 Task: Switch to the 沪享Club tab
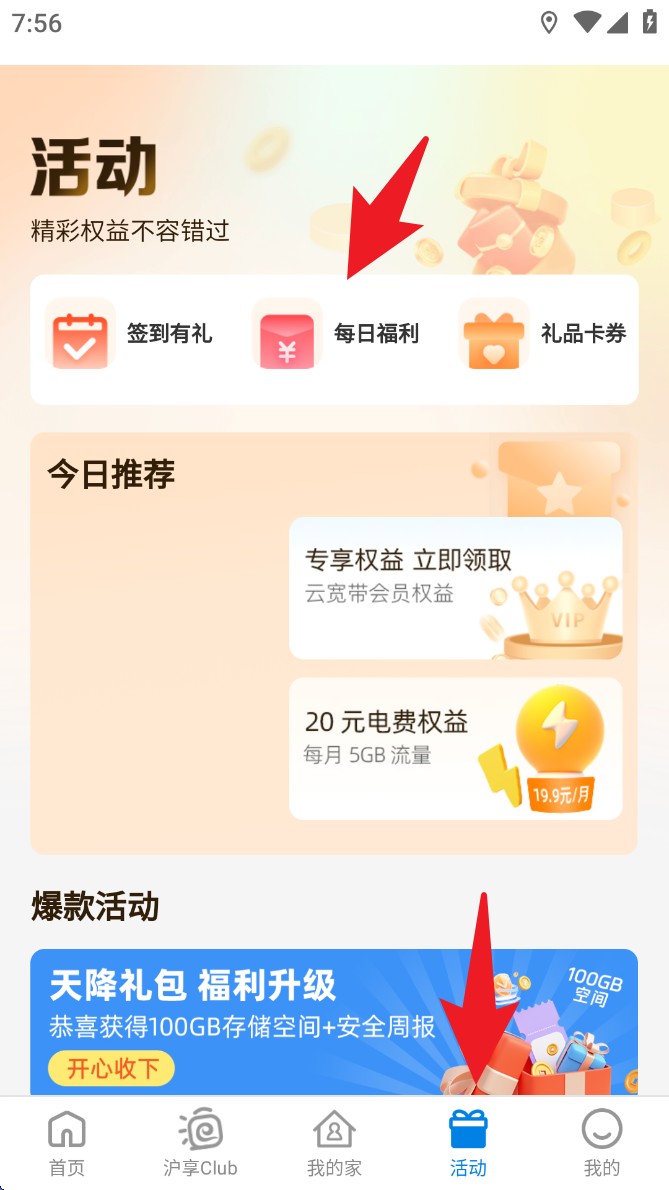[x=200, y=1143]
